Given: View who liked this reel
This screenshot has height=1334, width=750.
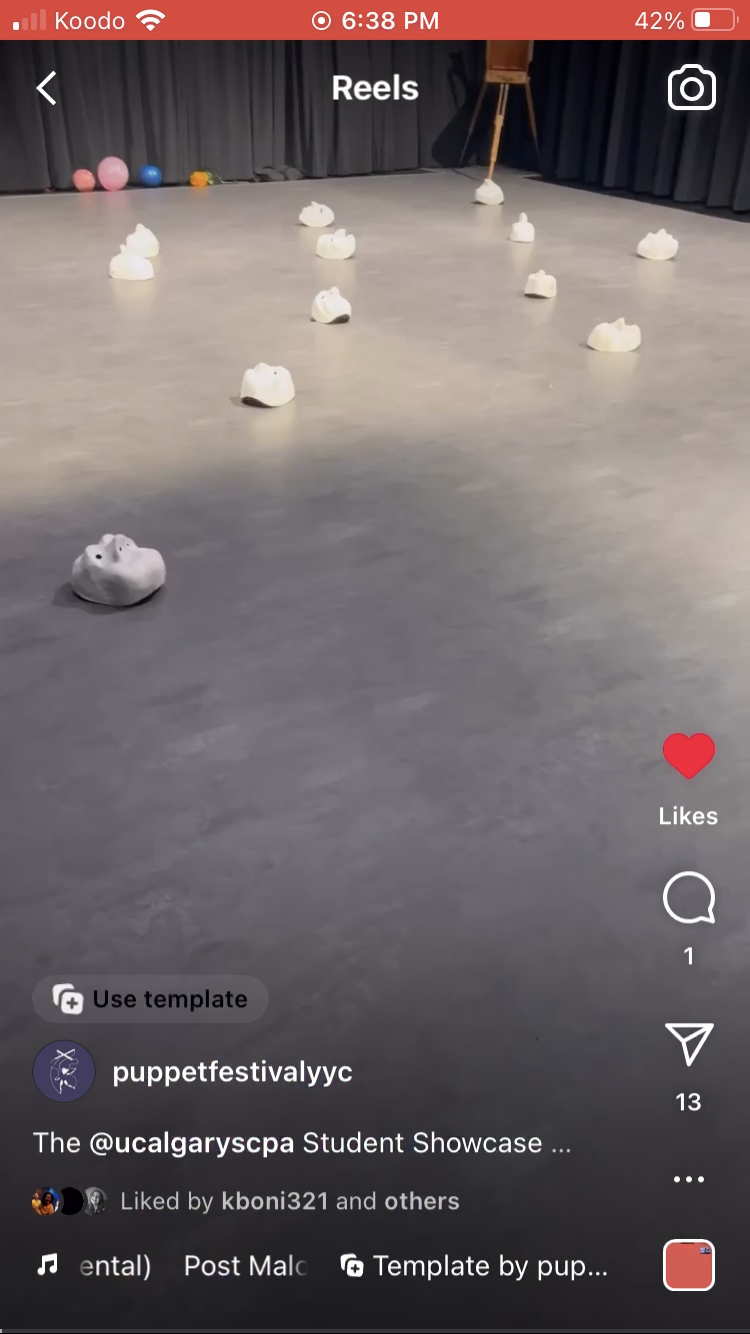Looking at the screenshot, I should pyautogui.click(x=290, y=1201).
